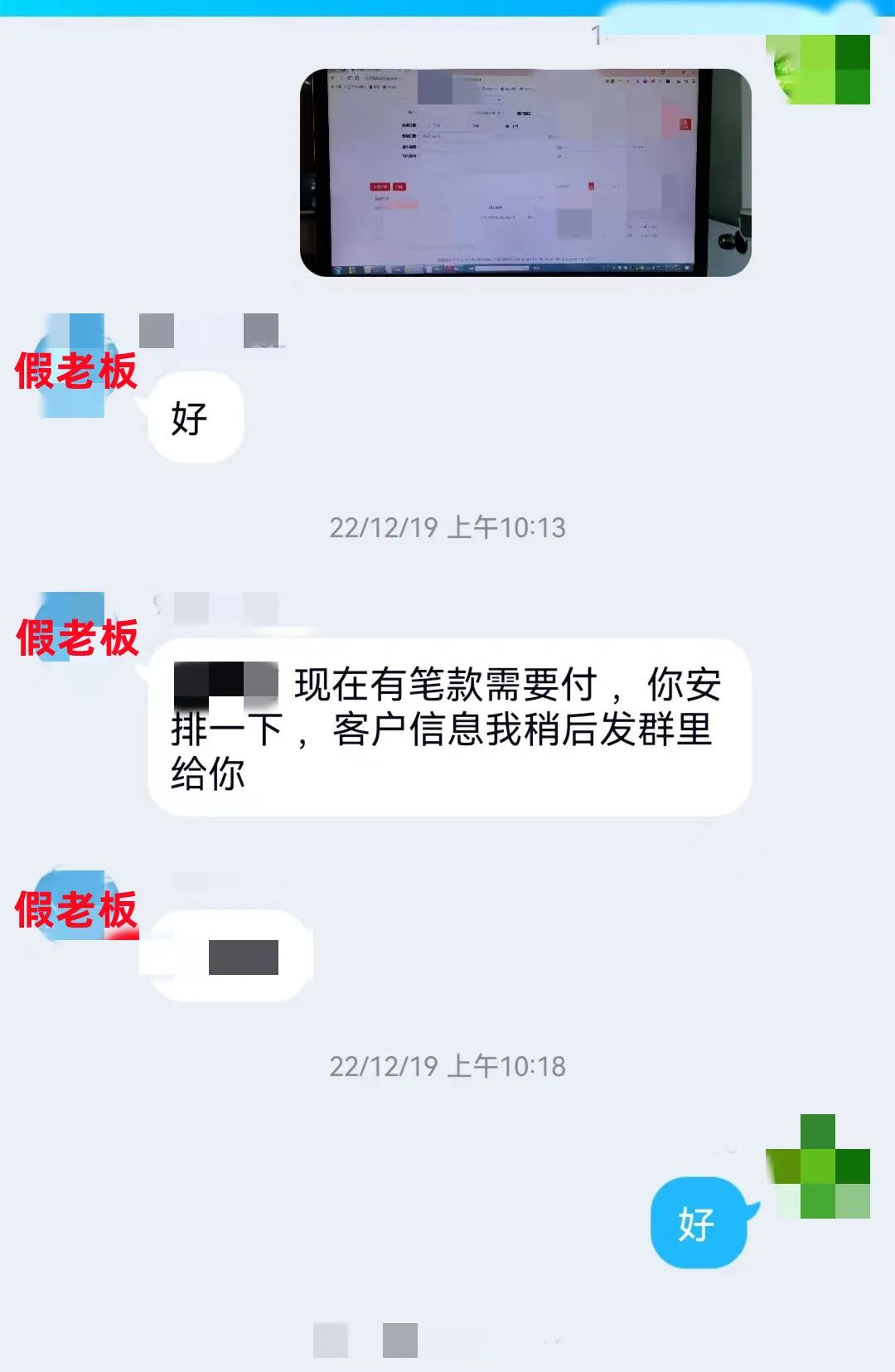This screenshot has height=1372, width=895.
Task: Open the shared computer monitor photo message
Action: 525,172
